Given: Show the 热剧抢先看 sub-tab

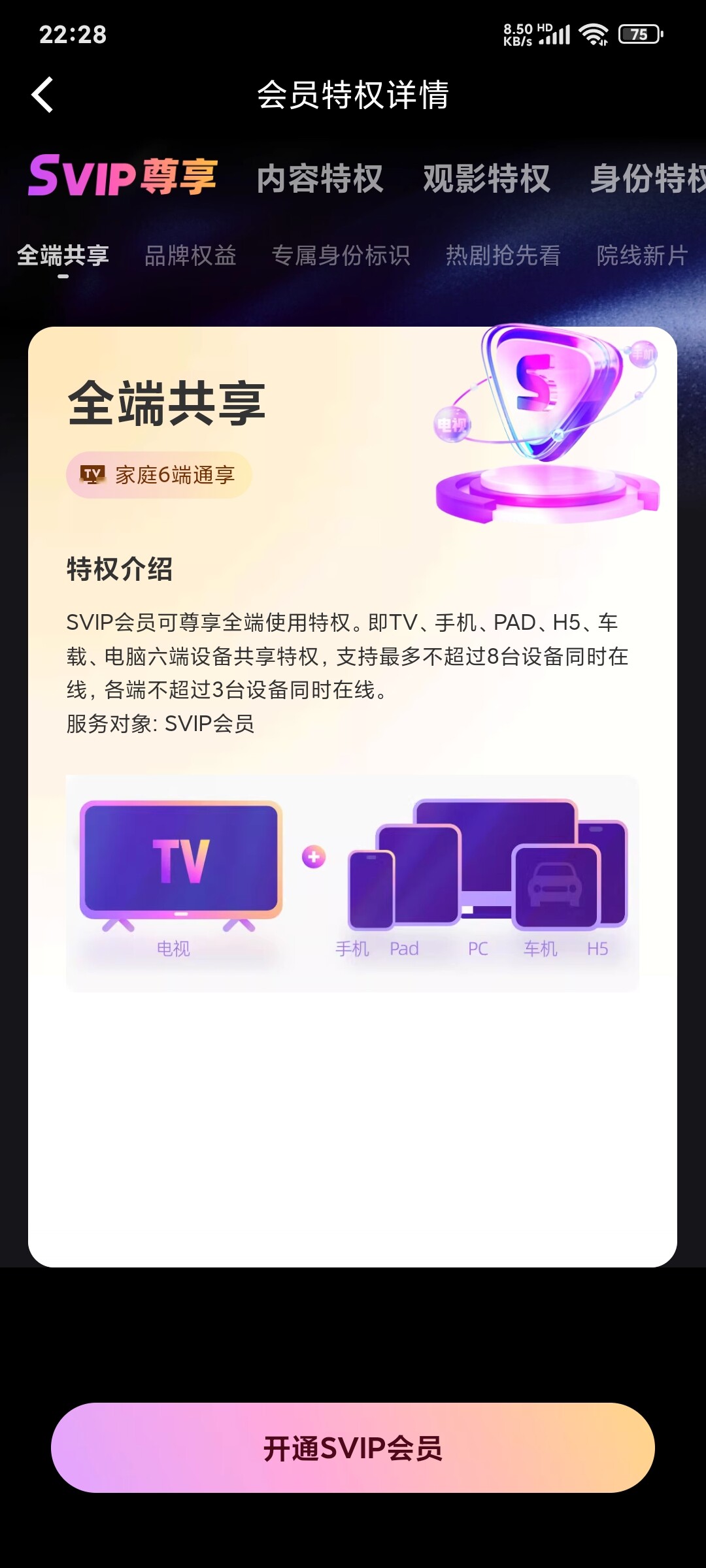Looking at the screenshot, I should coord(503,255).
